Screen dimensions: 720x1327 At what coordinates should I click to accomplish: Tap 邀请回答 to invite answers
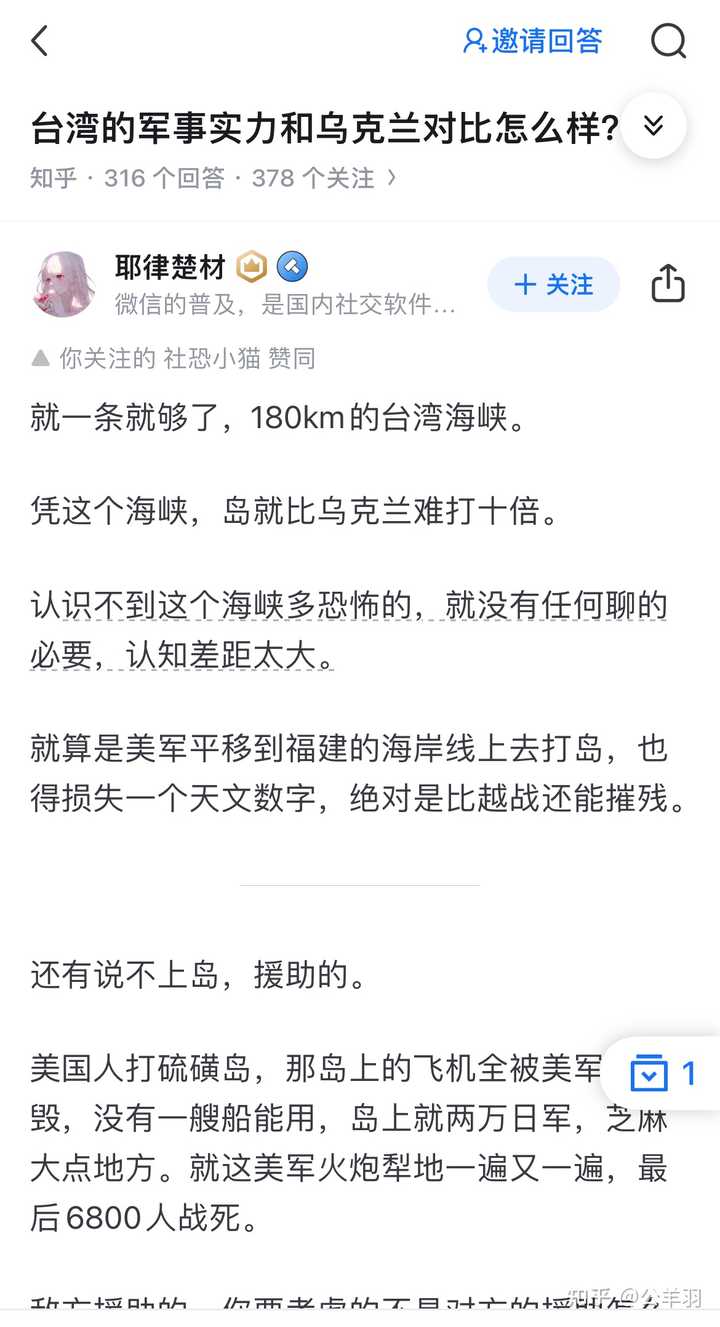coord(532,41)
